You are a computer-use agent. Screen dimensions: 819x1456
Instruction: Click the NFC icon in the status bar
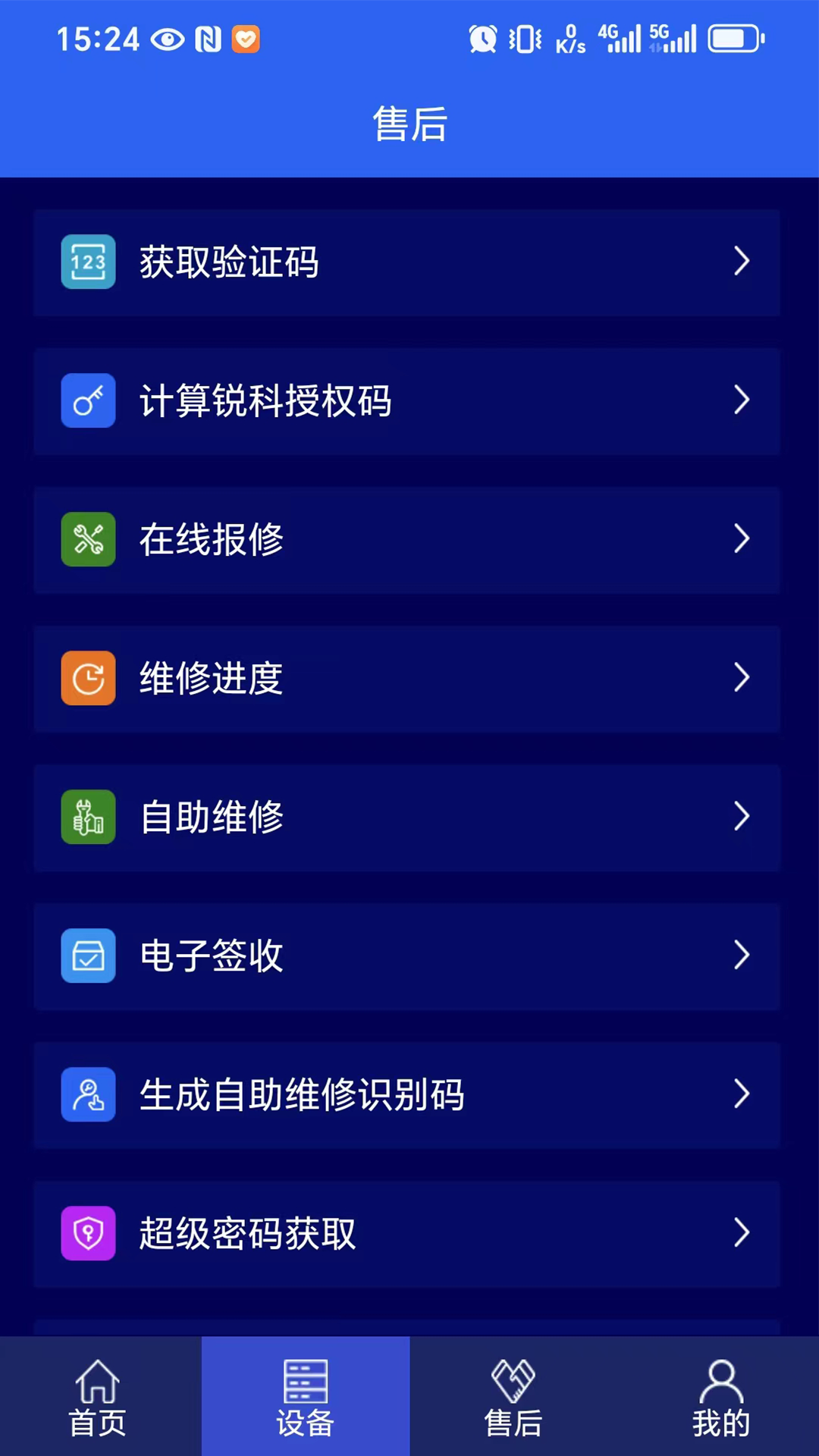pyautogui.click(x=206, y=39)
